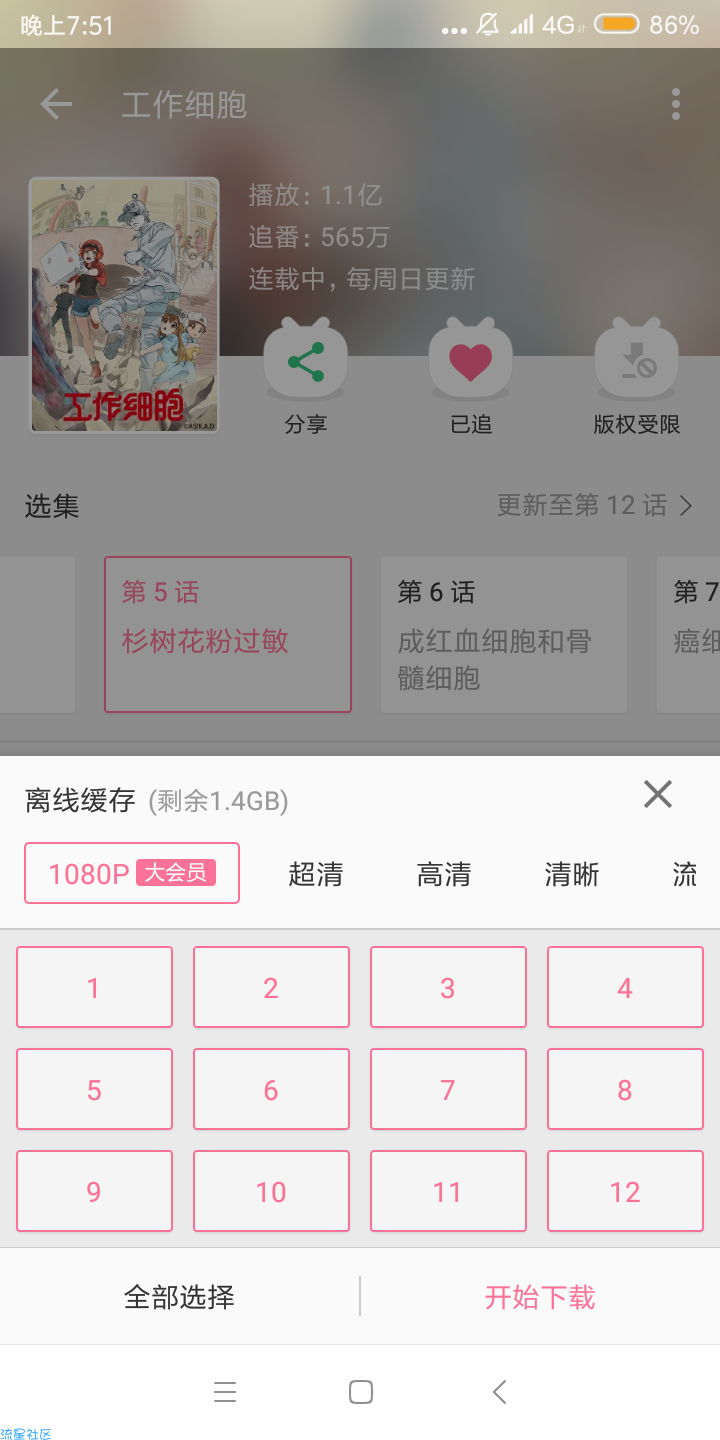Select 1080P quality option
Viewport: 720px width, 1440px height.
point(131,873)
